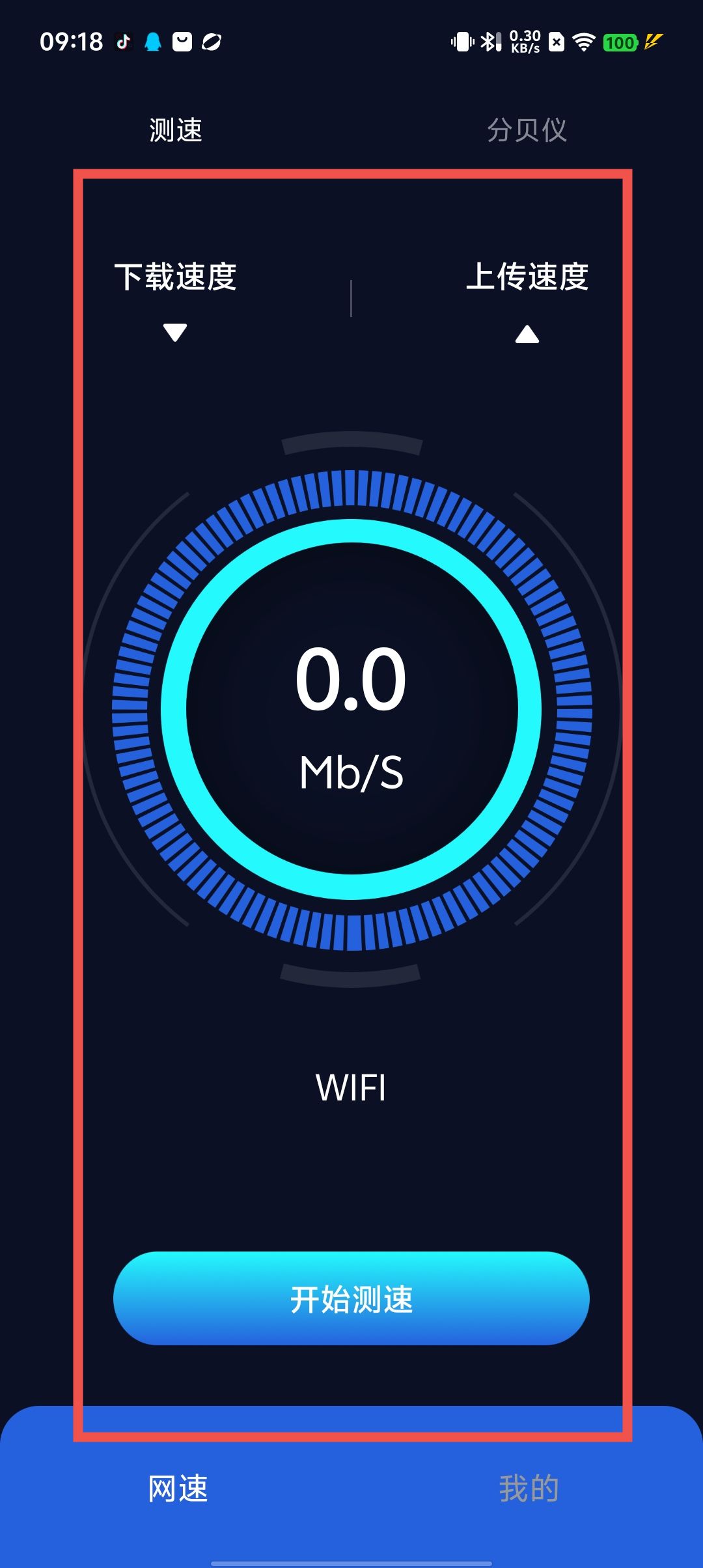
Task: Open the 网速 bottom tab
Action: click(x=178, y=1488)
